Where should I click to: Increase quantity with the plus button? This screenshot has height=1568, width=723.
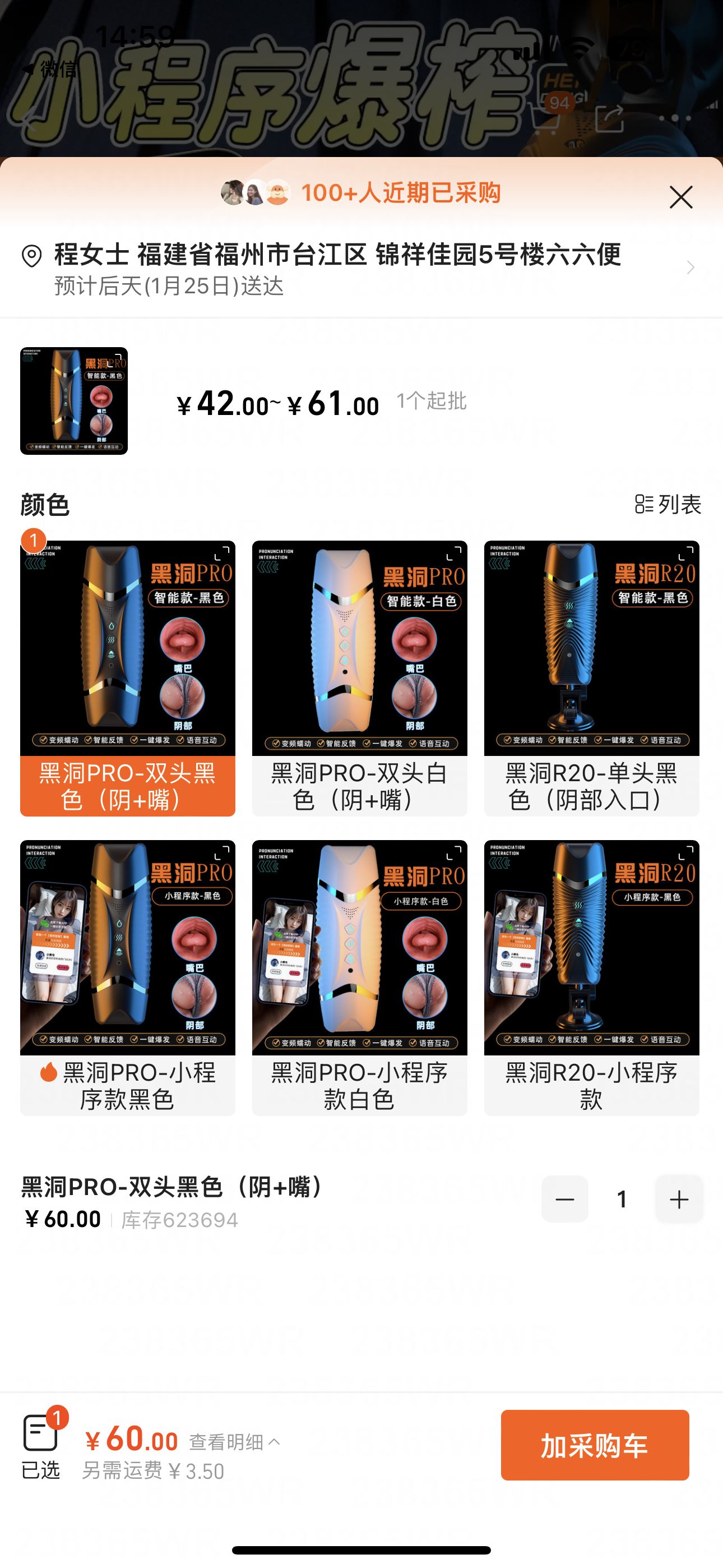tap(679, 1199)
